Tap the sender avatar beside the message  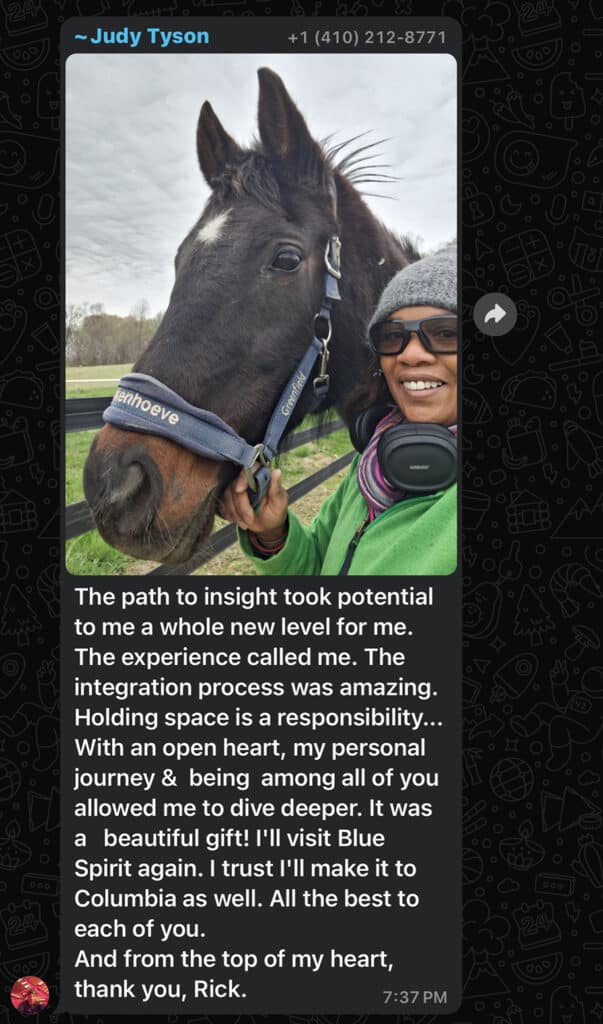(x=30, y=995)
